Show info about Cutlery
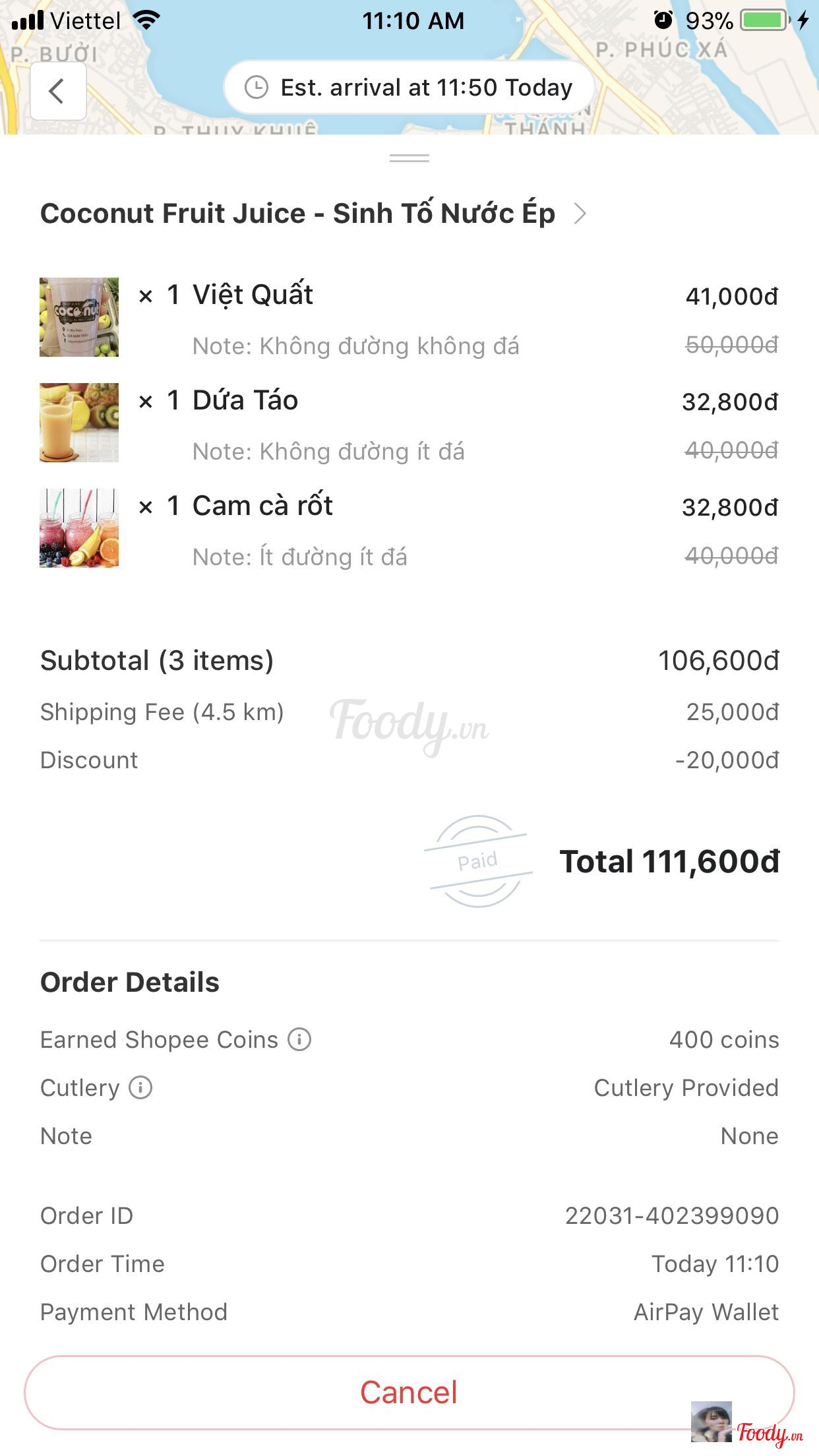Viewport: 819px width, 1456px height. 140,1088
